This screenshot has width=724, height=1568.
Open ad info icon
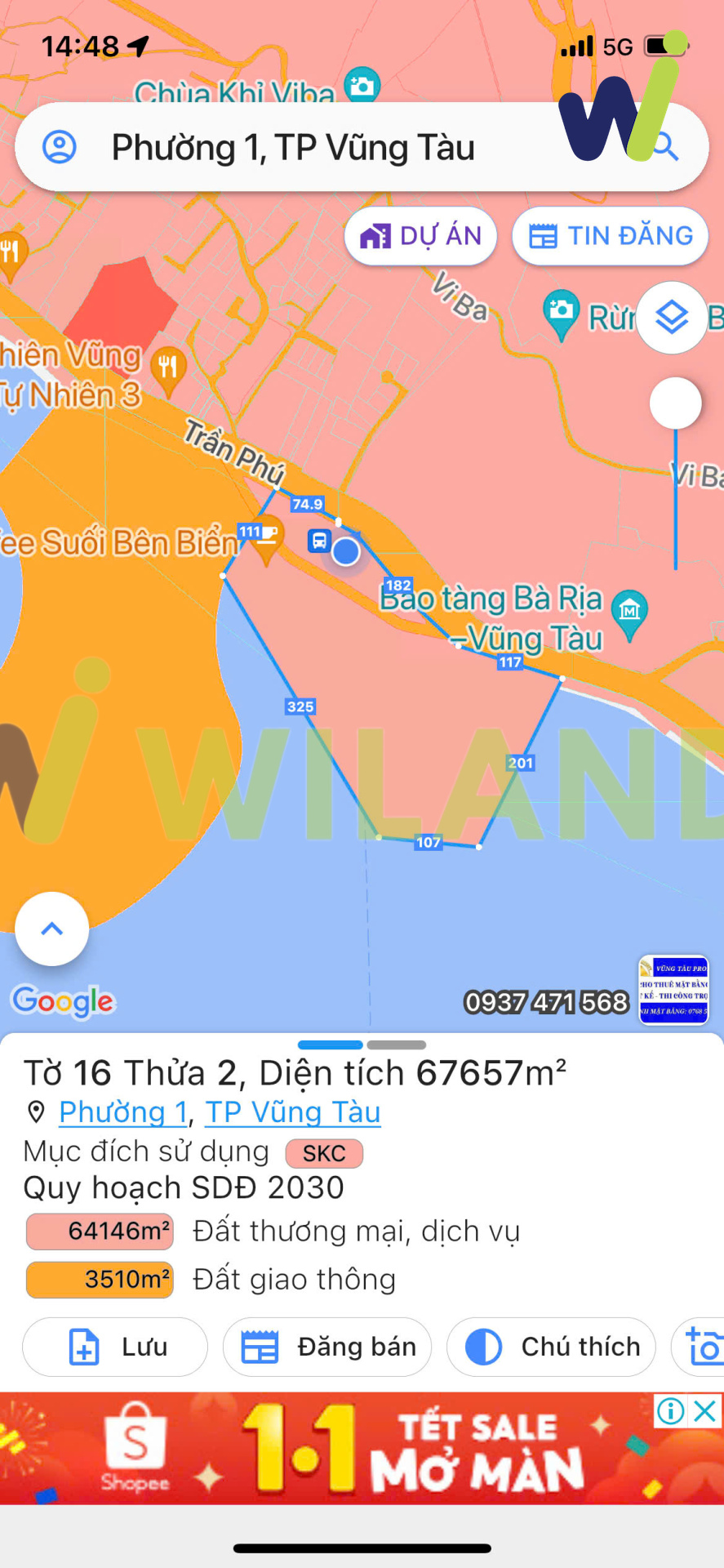[670, 1410]
